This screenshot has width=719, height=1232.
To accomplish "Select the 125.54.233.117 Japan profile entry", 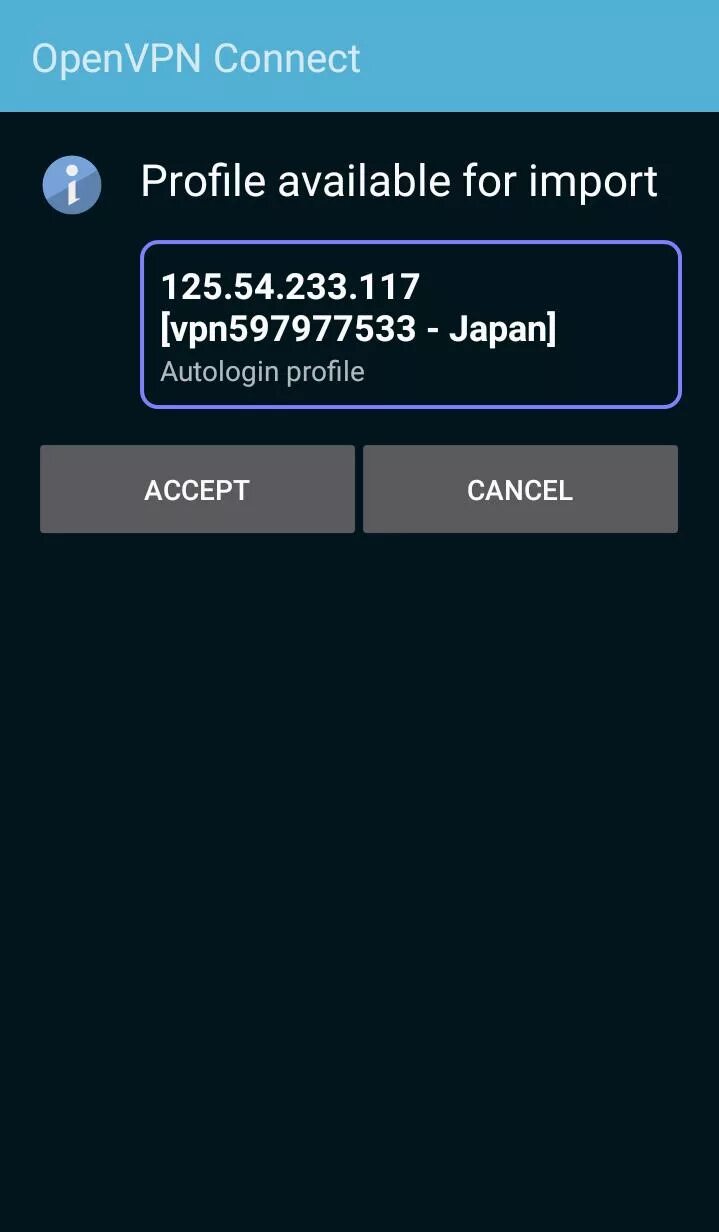I will point(410,325).
